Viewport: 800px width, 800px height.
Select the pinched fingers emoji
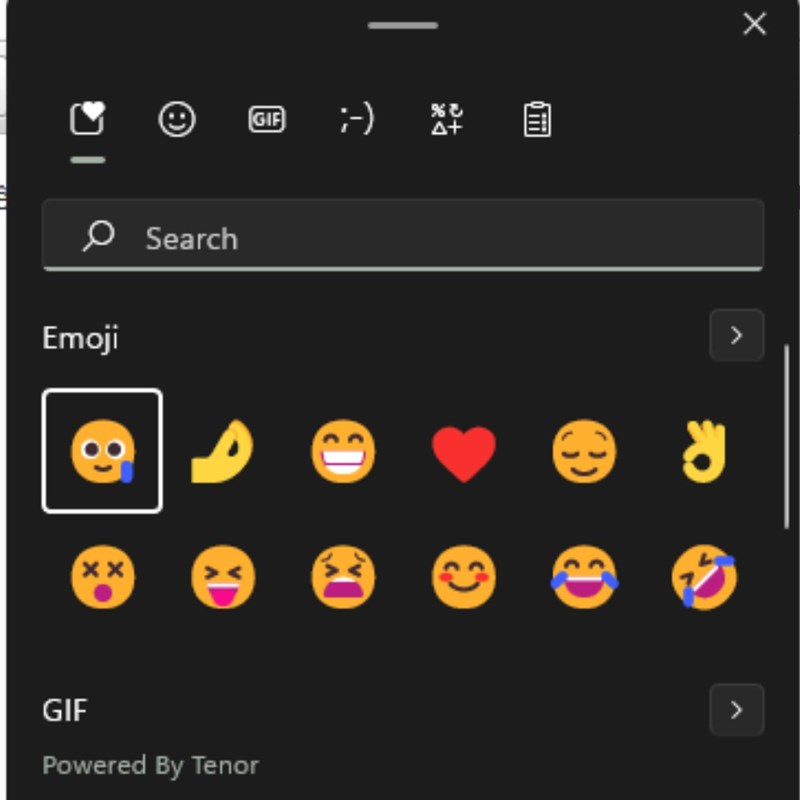pyautogui.click(x=222, y=451)
